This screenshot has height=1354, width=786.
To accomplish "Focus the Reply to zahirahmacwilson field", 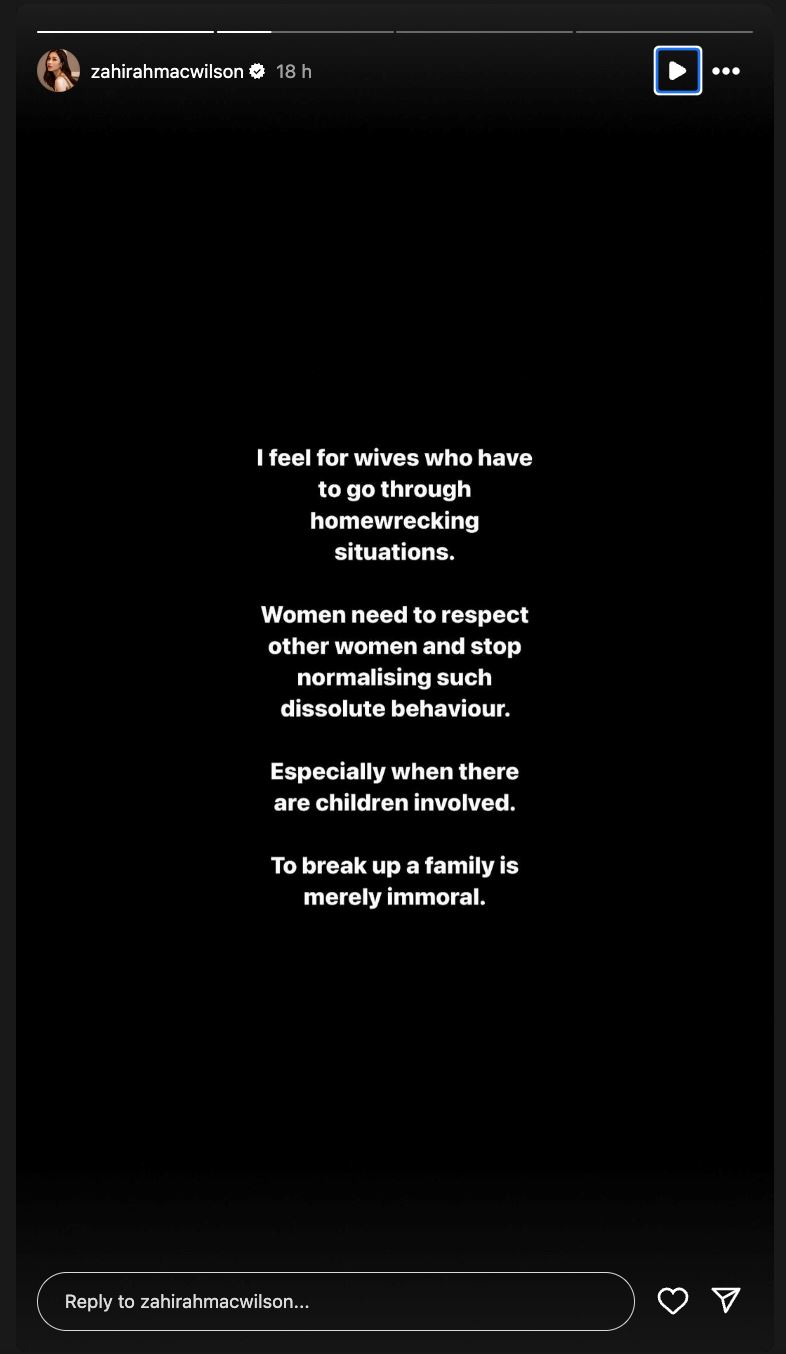I will [335, 1301].
